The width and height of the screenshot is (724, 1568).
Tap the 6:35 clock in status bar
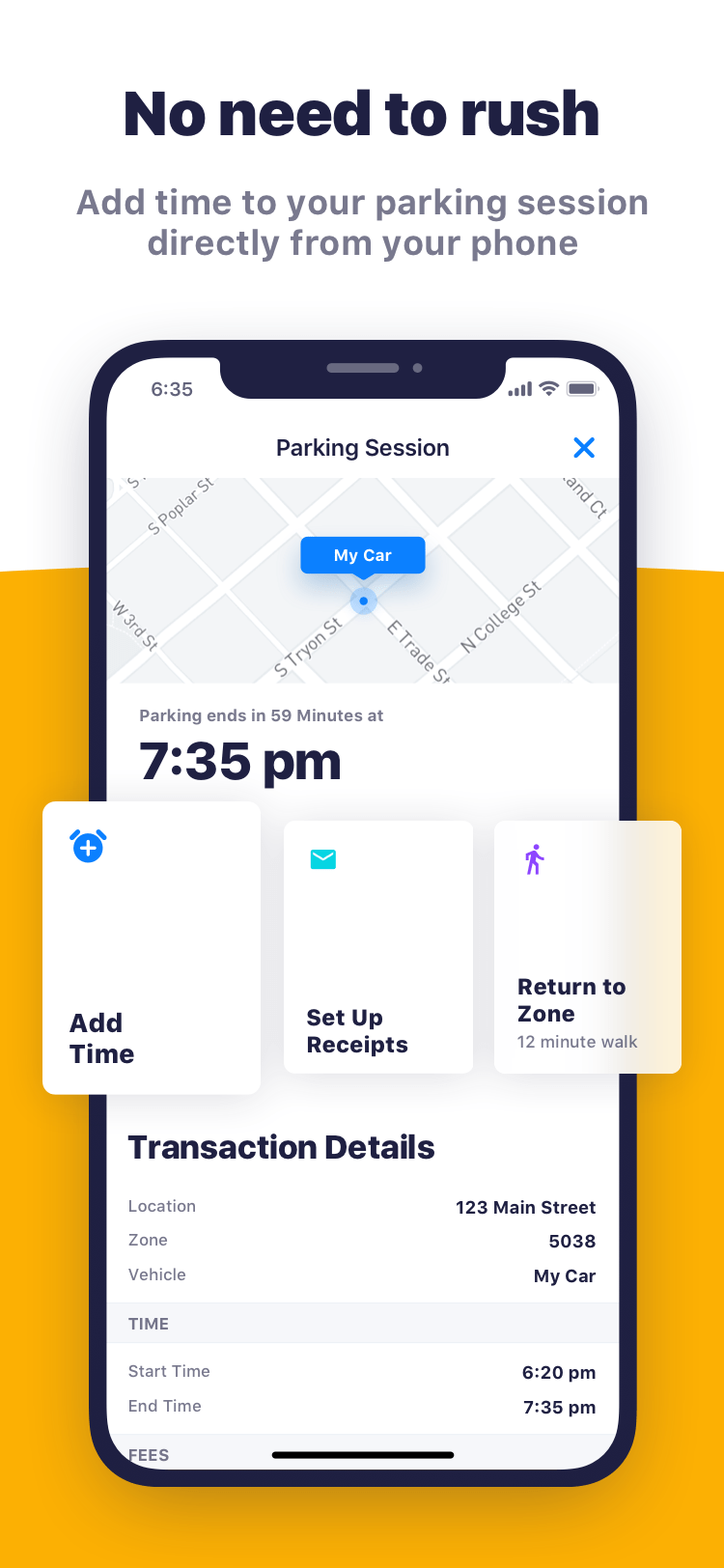[x=171, y=389]
